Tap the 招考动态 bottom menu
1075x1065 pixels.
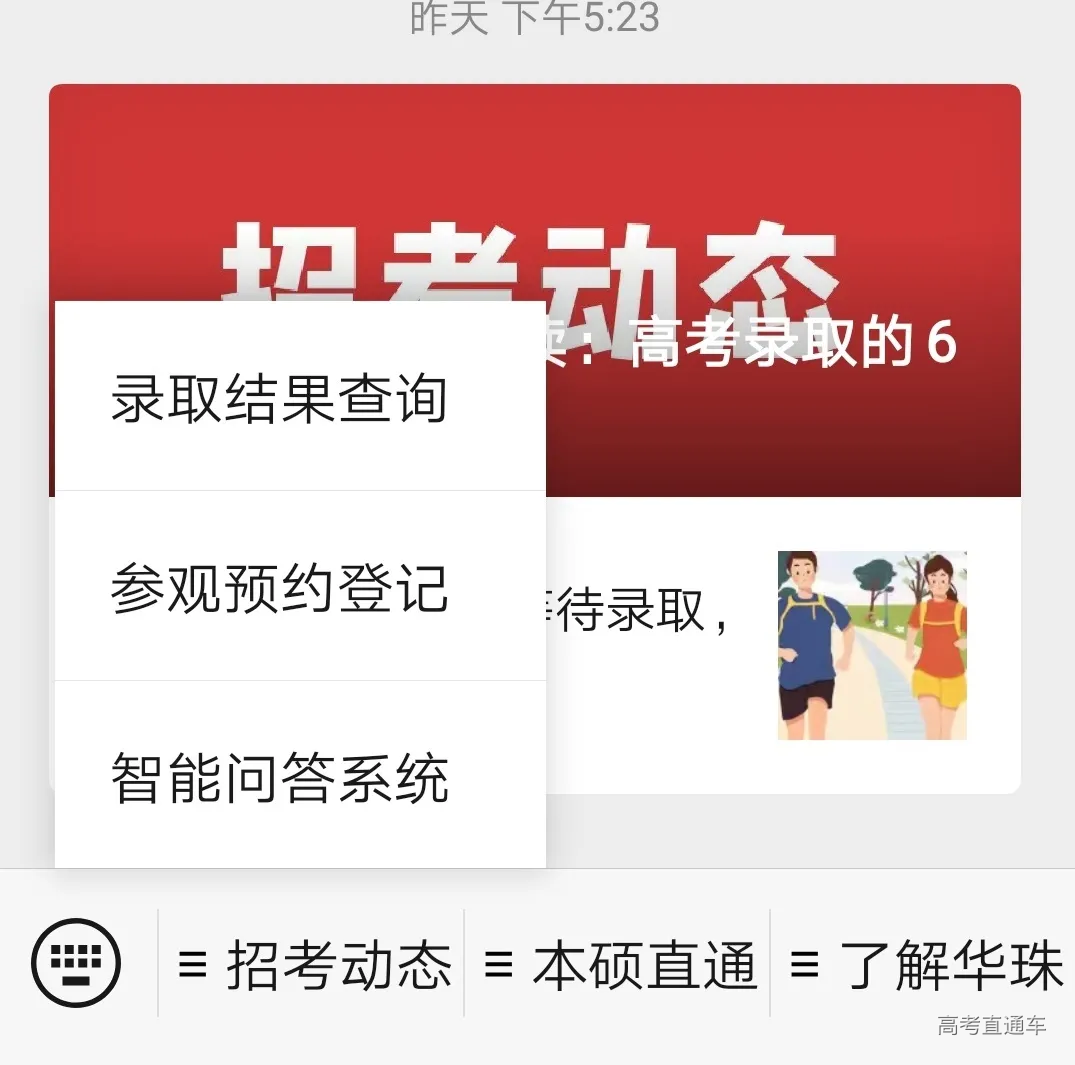coord(311,964)
